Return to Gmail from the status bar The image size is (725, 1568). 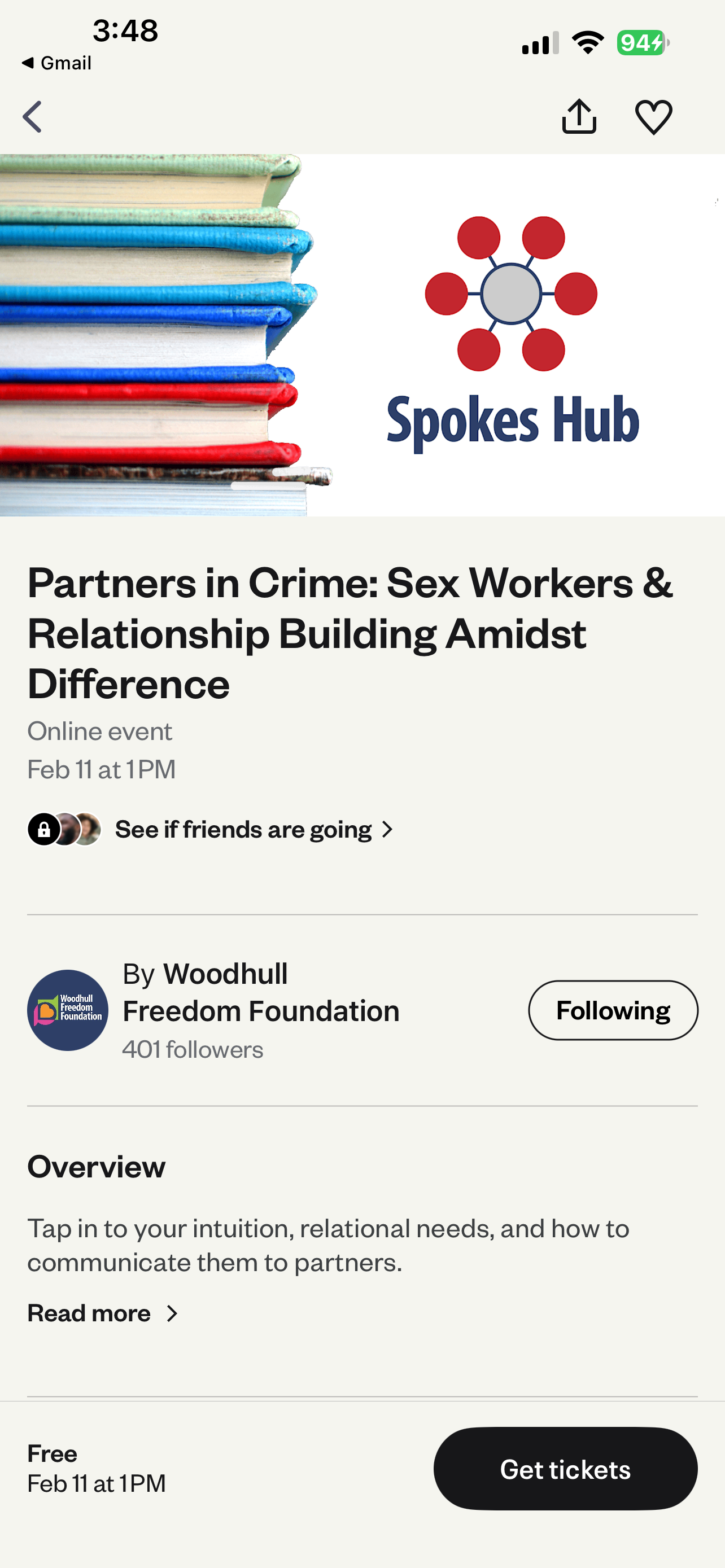click(56, 63)
